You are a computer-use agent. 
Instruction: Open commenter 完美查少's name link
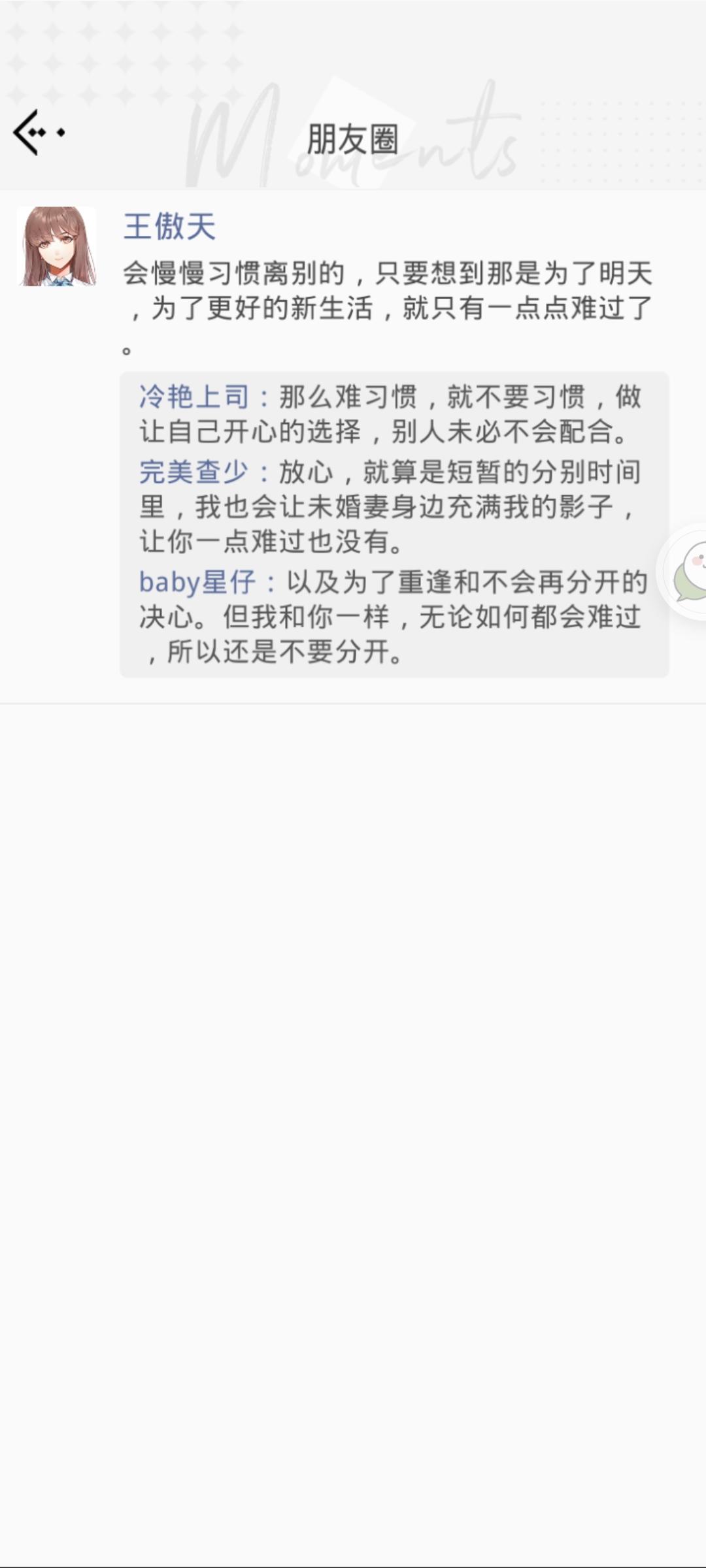click(x=194, y=472)
